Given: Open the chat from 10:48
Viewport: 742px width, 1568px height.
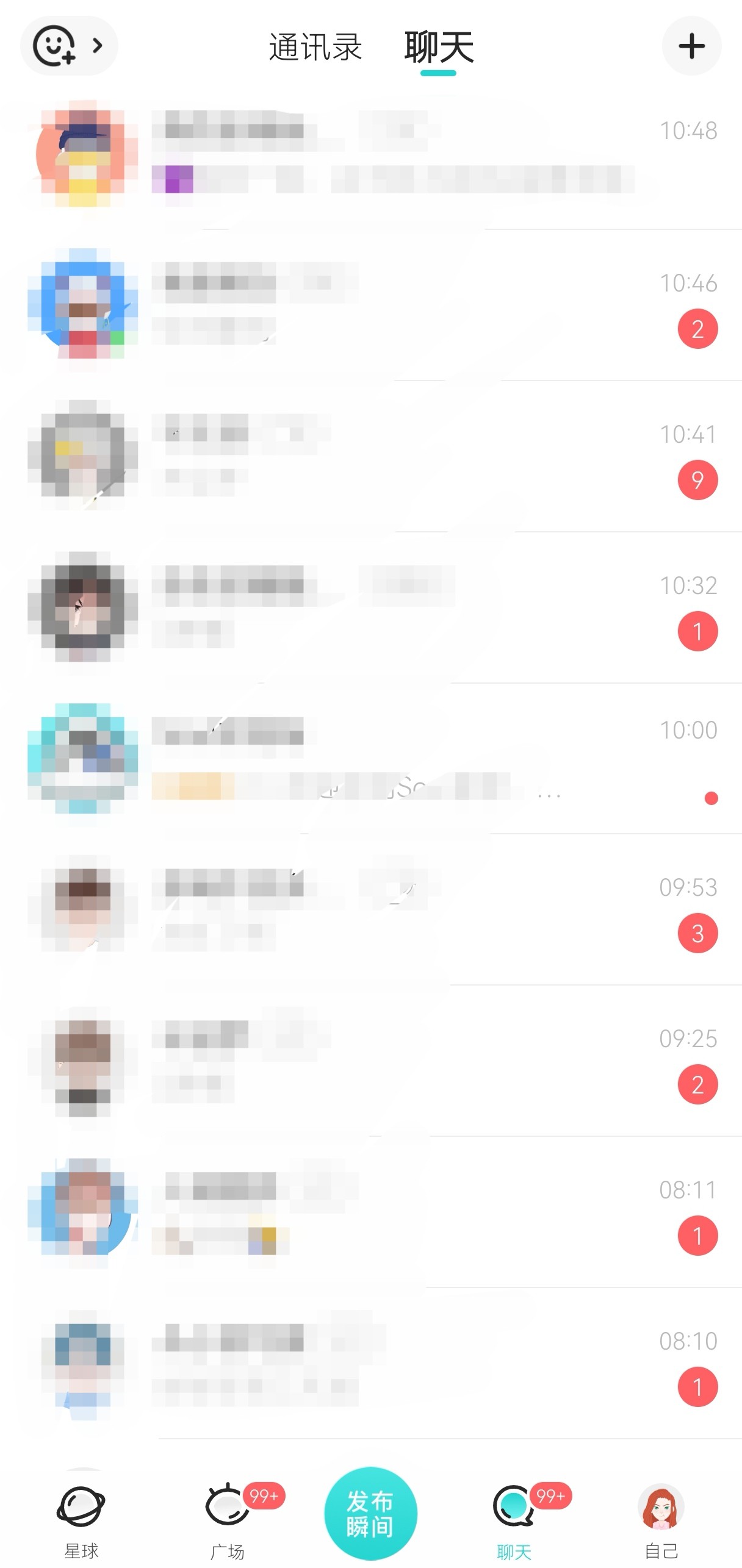Looking at the screenshot, I should [x=371, y=154].
